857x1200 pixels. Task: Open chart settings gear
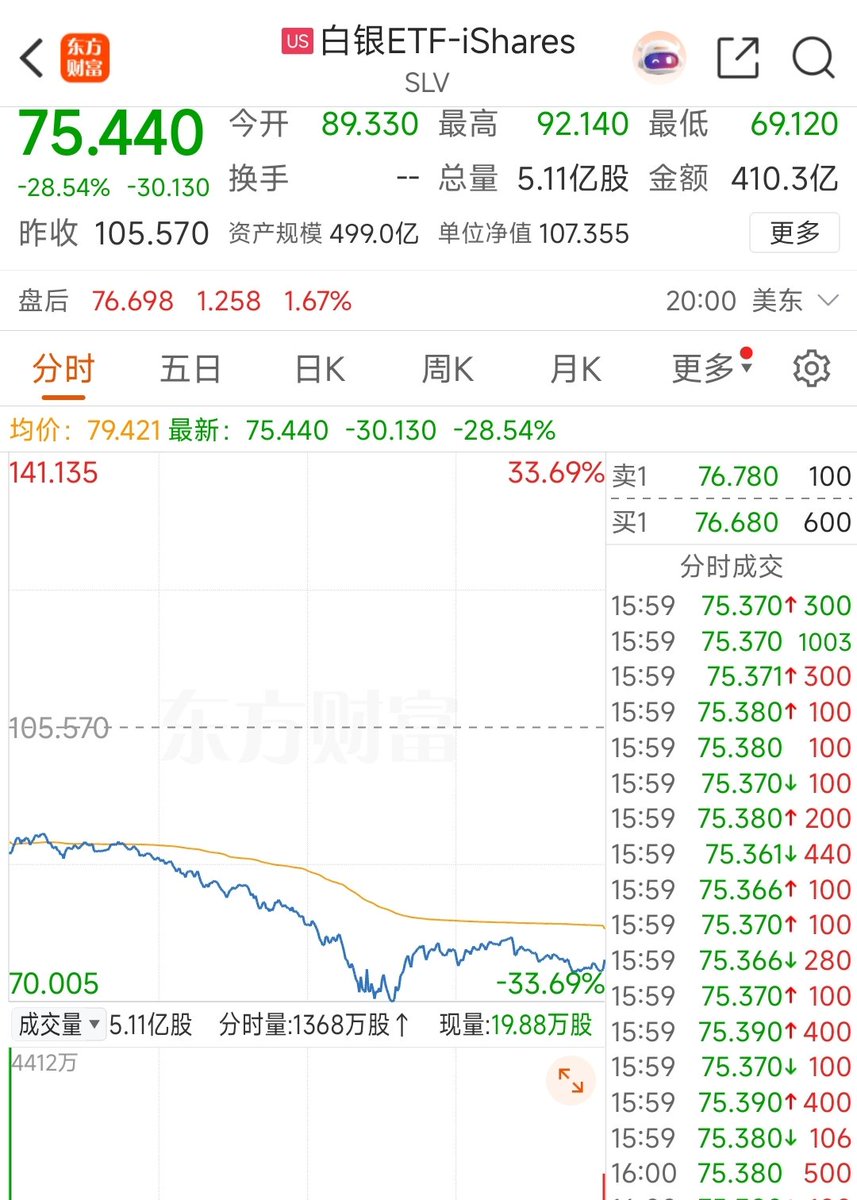(x=811, y=369)
